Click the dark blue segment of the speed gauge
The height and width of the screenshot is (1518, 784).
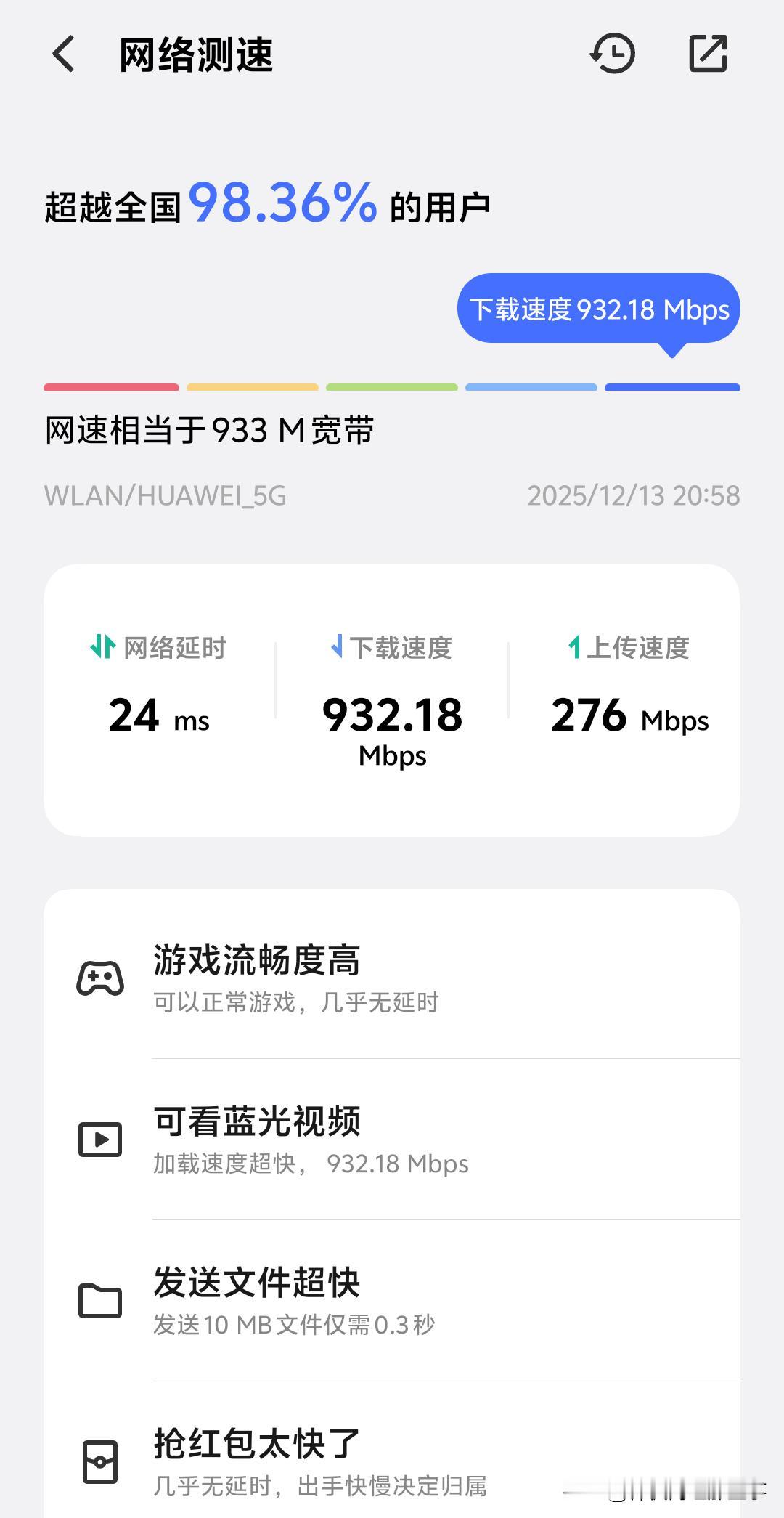[x=672, y=388]
